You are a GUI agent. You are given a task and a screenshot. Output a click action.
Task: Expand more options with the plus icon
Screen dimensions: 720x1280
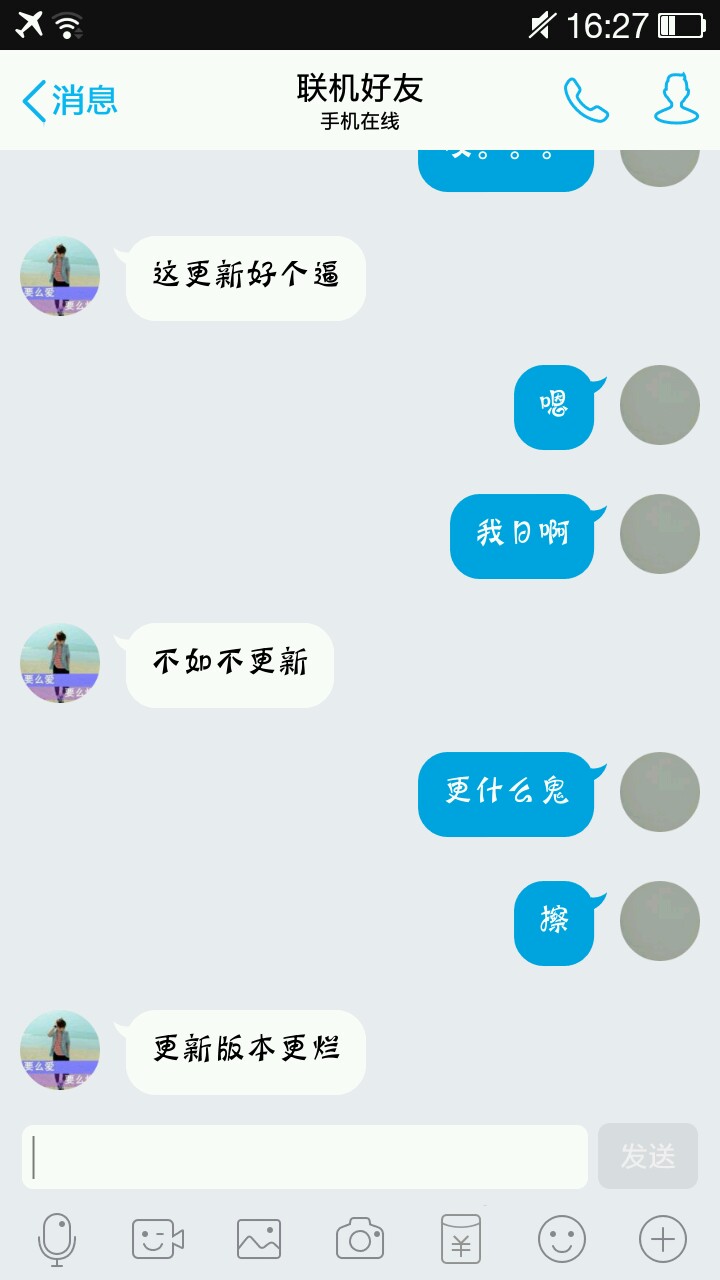click(663, 1240)
